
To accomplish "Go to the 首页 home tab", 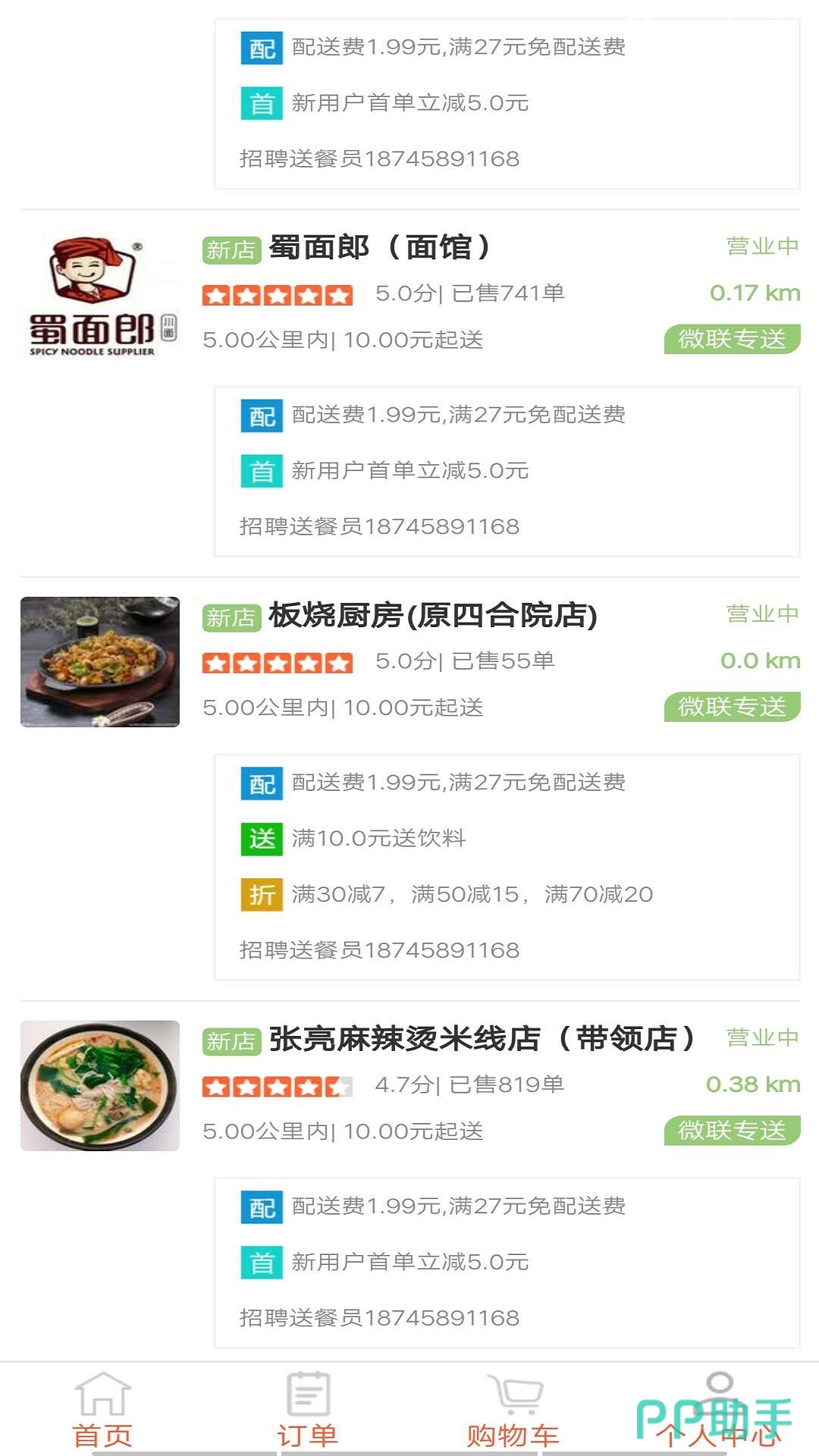I will pyautogui.click(x=102, y=1410).
